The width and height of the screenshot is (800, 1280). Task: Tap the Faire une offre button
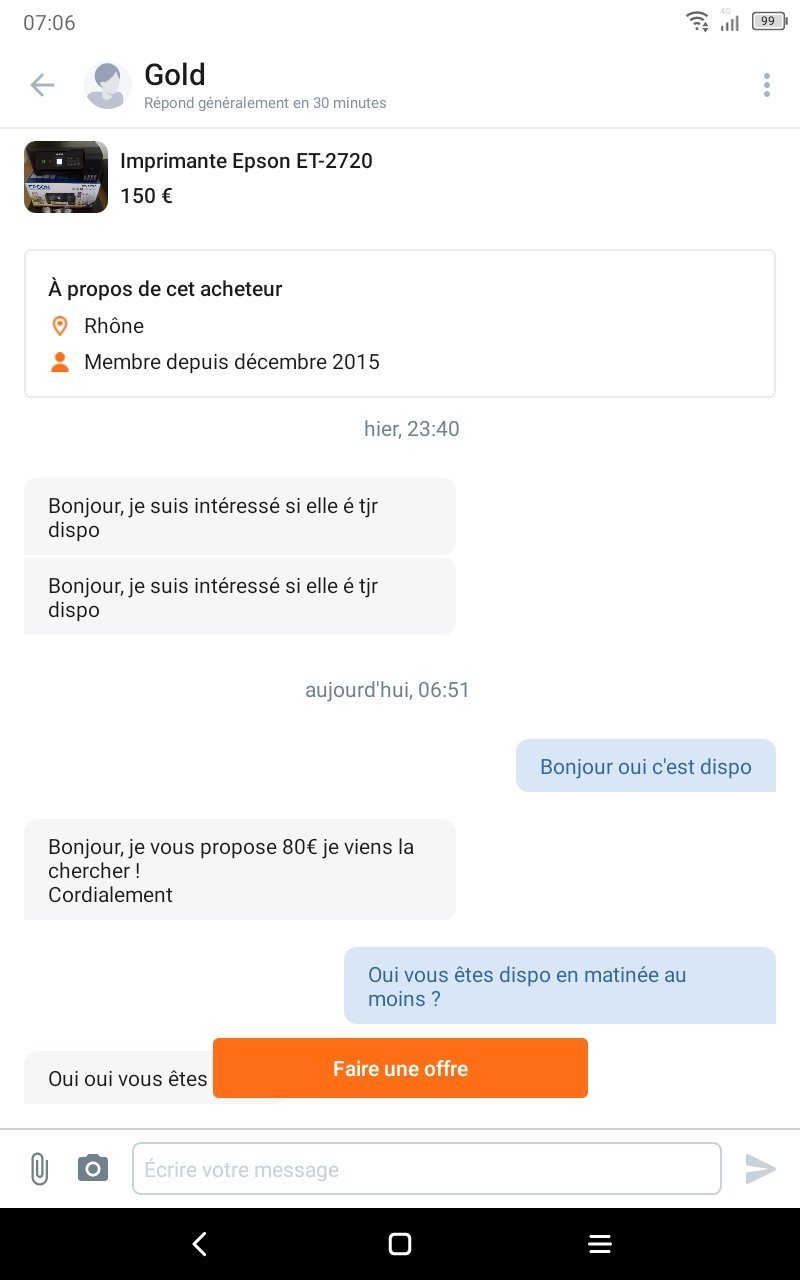coord(400,1068)
